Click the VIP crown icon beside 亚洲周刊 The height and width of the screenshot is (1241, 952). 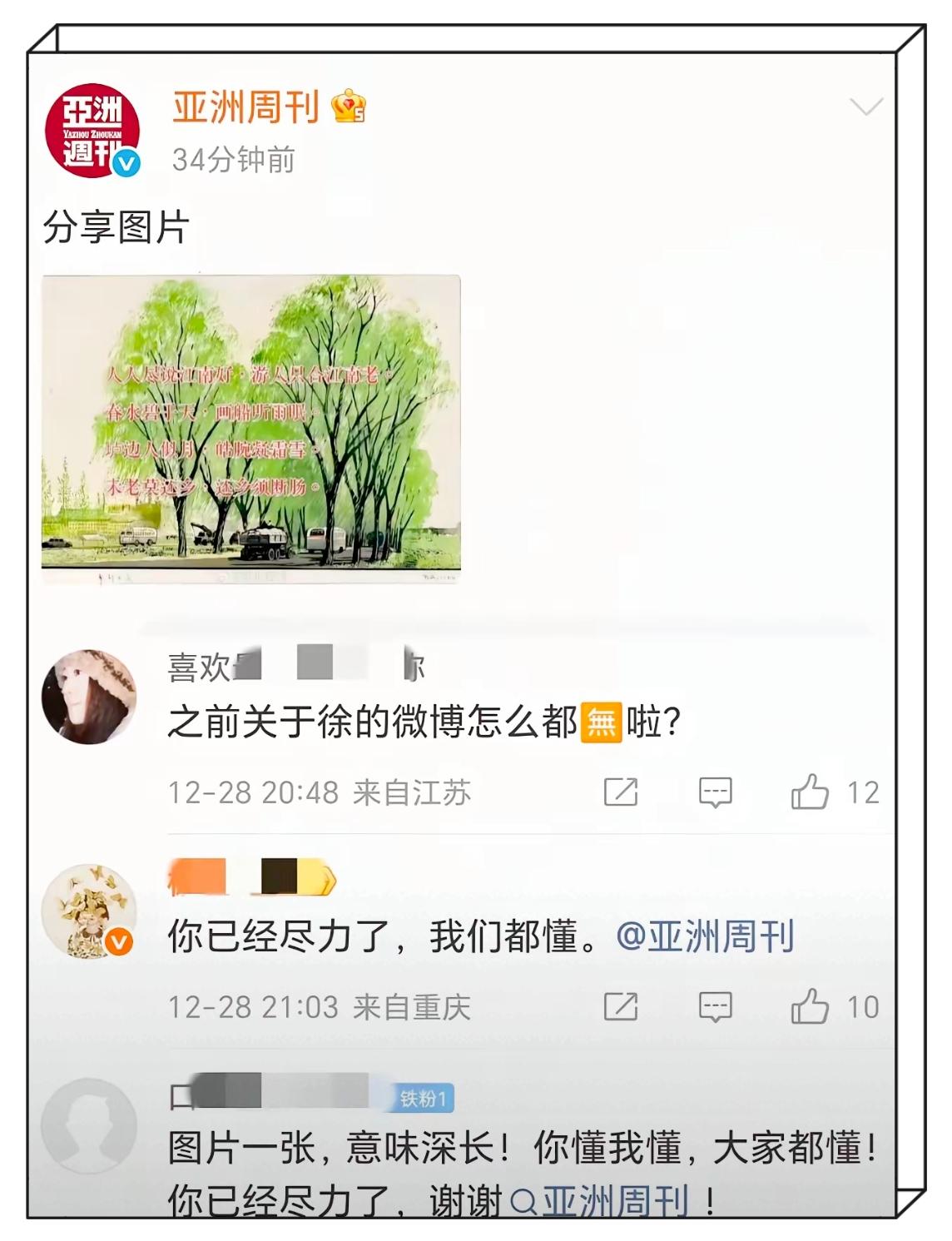click(x=349, y=107)
